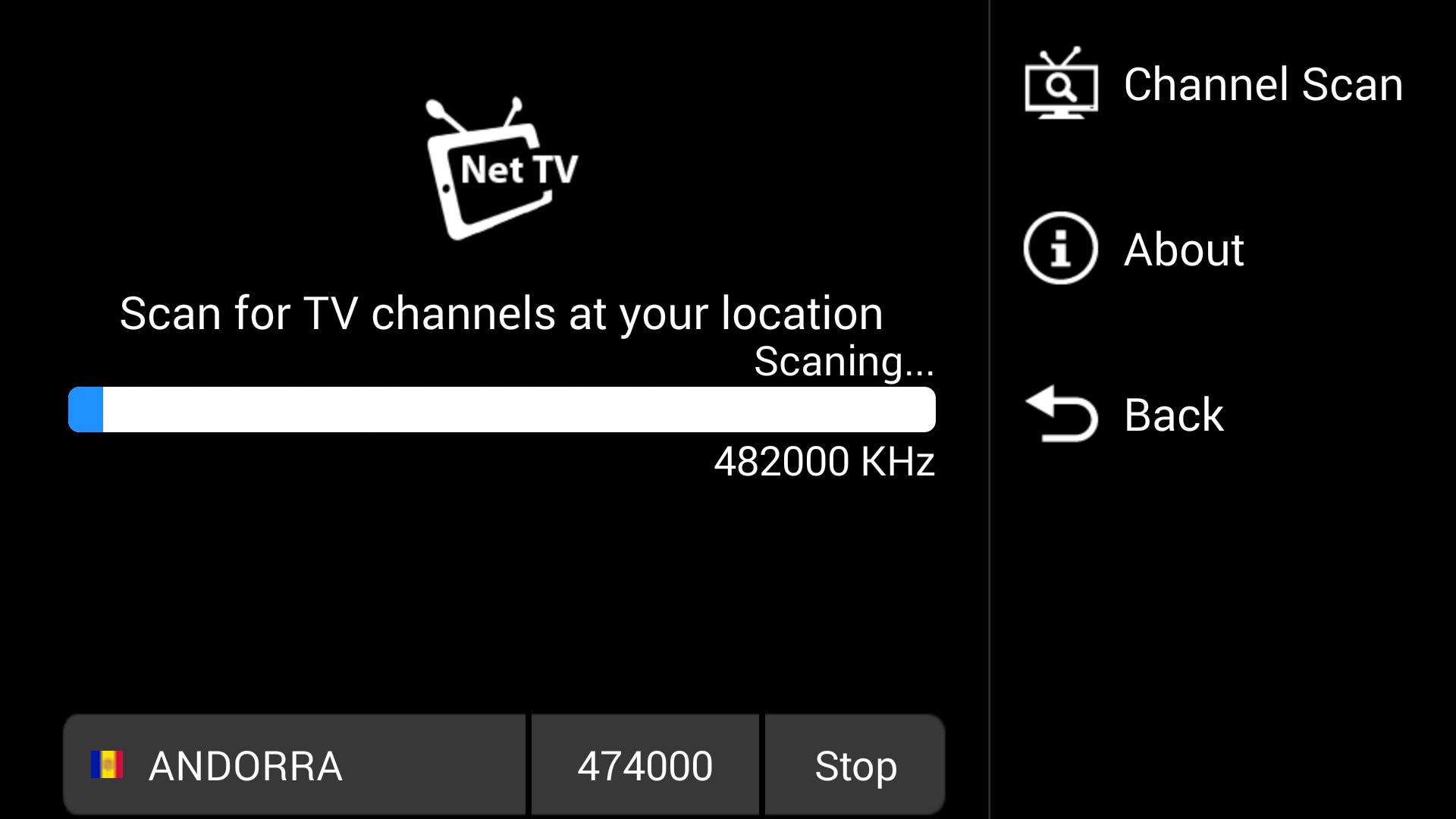Screen dimensions: 1456x819
Task: Stop the channel scanning
Action: point(855,764)
